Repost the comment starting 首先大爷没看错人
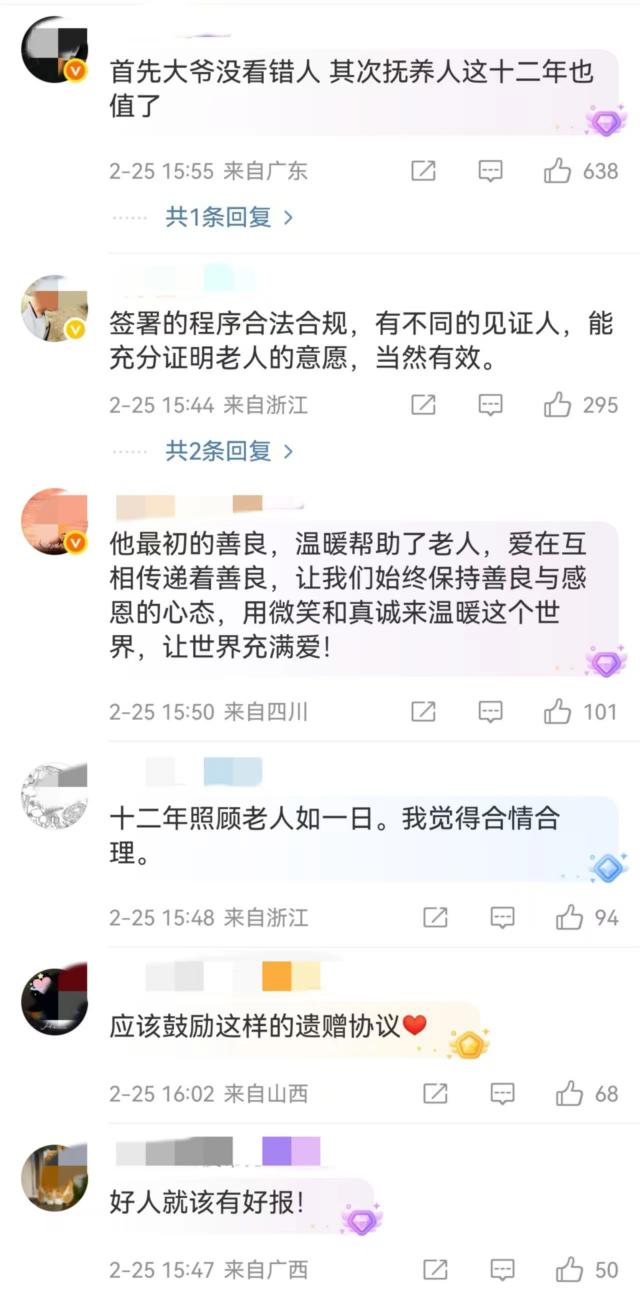 click(x=423, y=171)
